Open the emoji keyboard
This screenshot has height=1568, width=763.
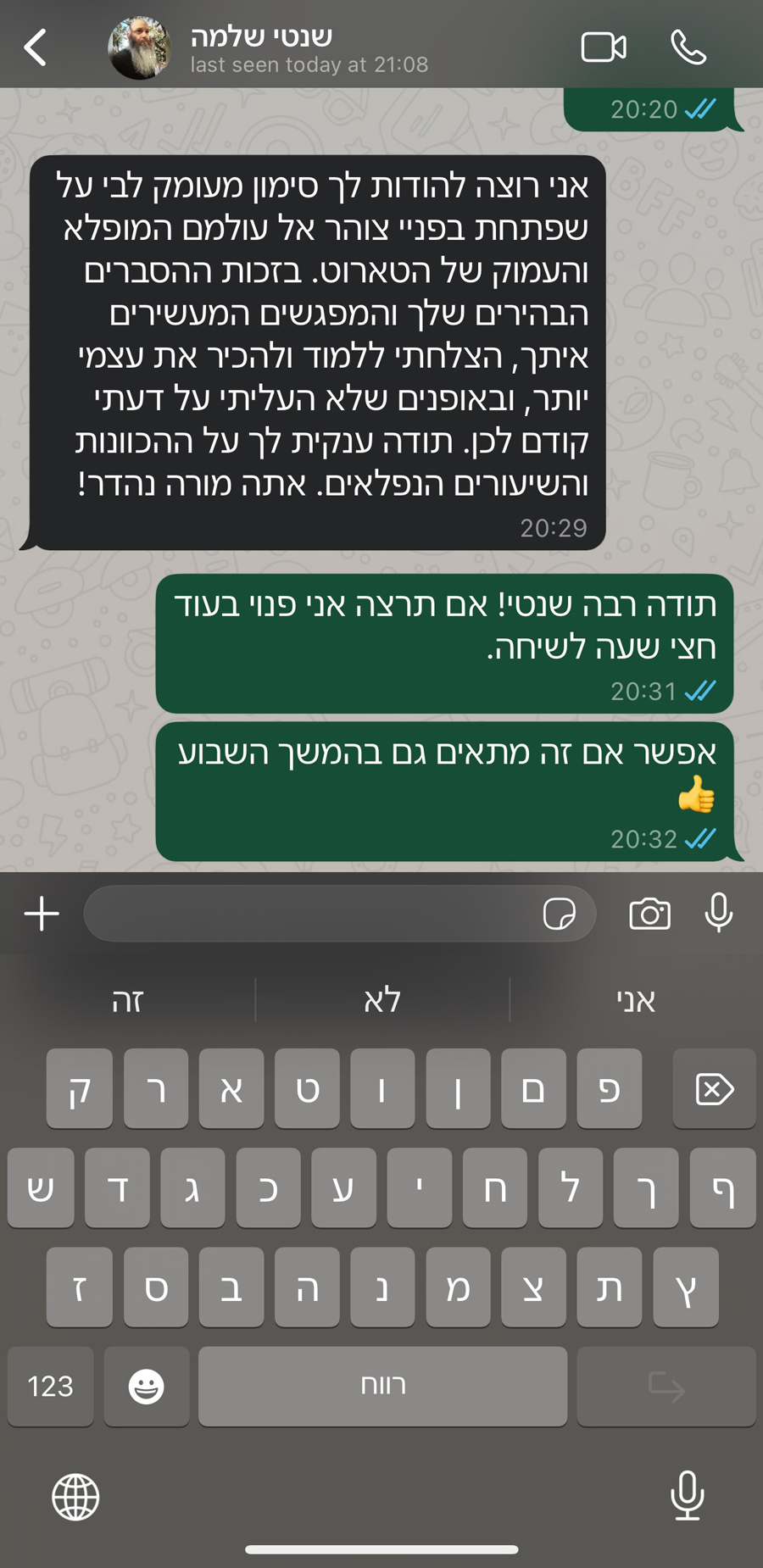pos(147,1387)
